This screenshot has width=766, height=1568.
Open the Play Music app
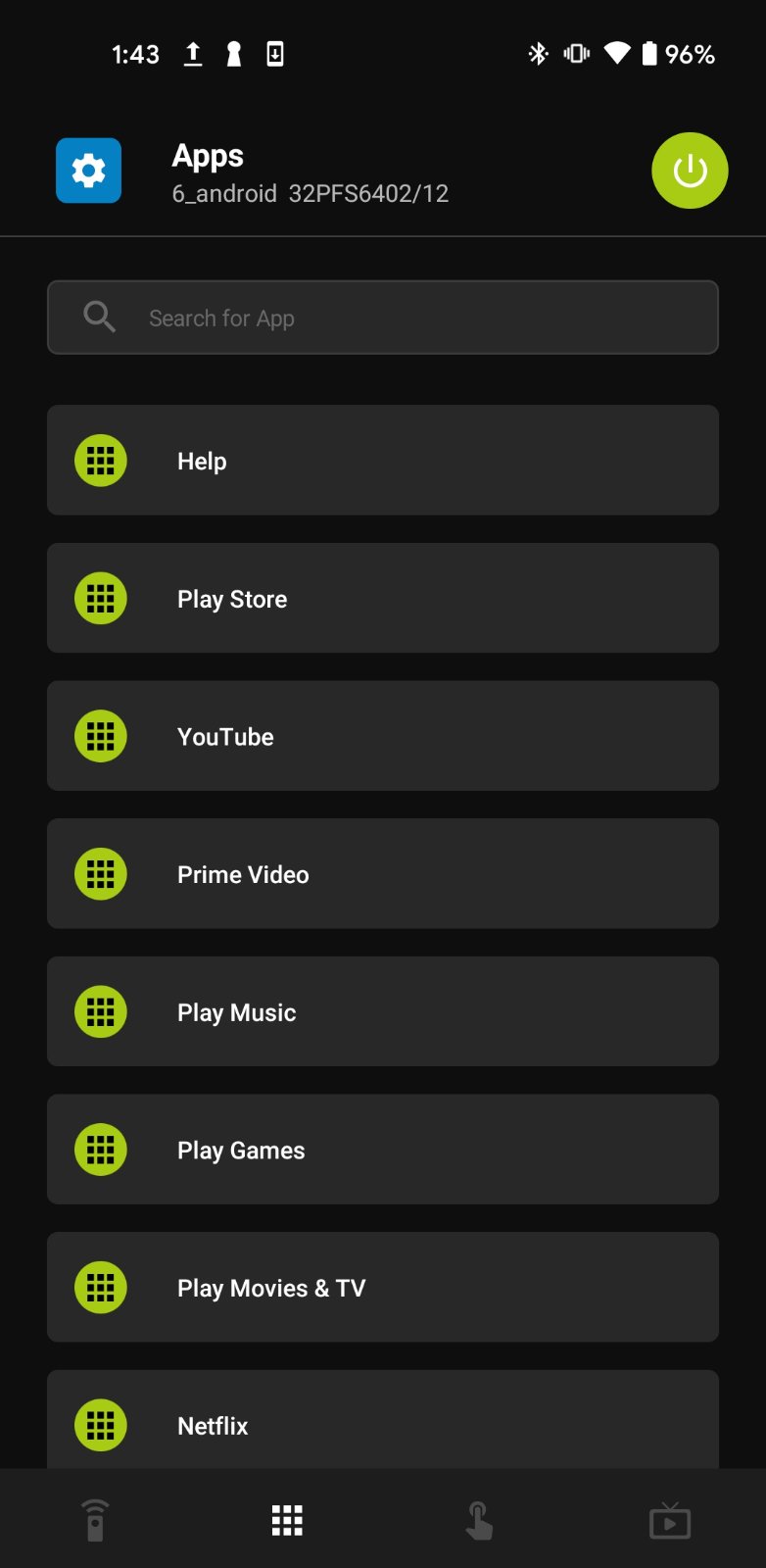pos(383,1012)
